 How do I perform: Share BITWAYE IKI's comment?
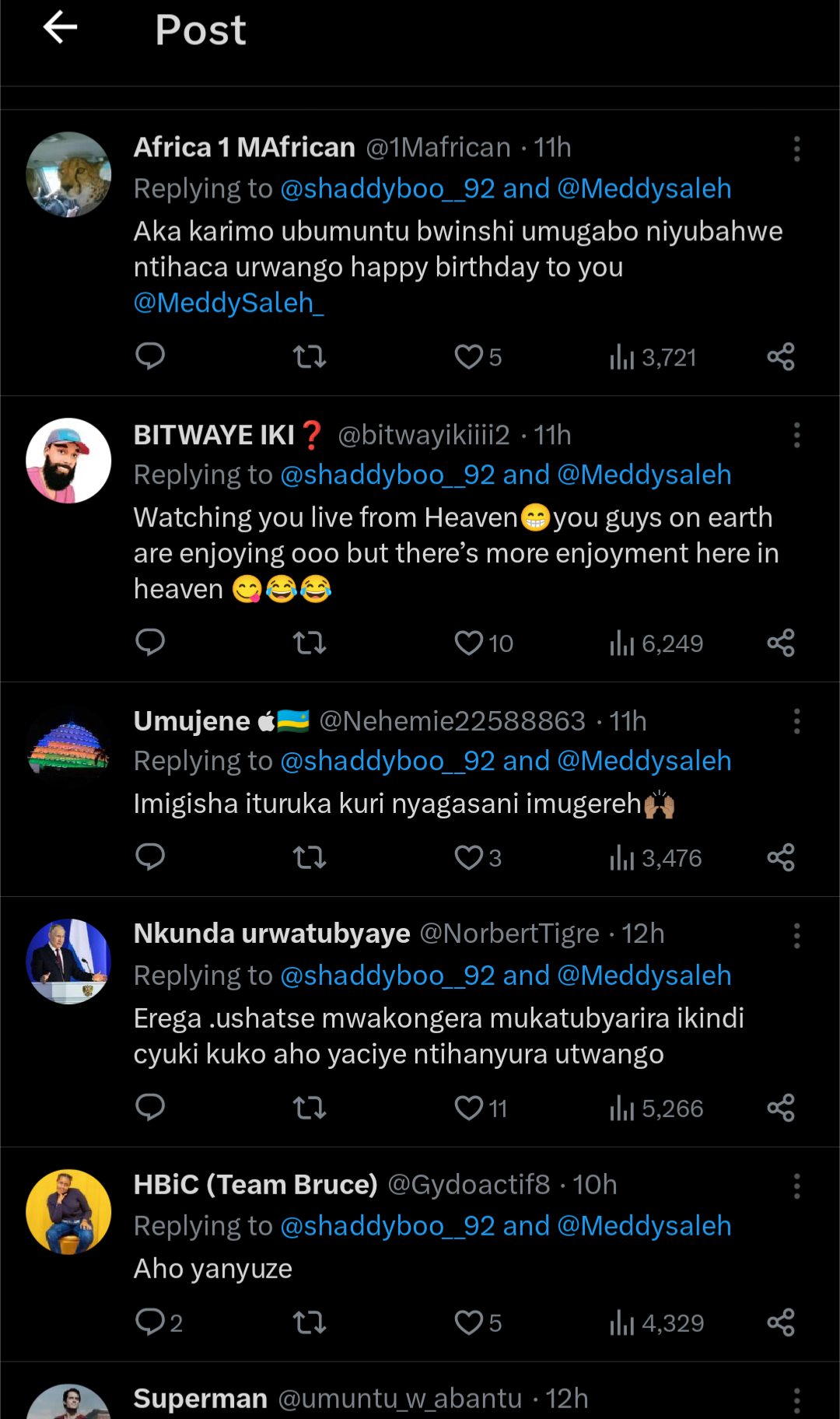tap(780, 643)
